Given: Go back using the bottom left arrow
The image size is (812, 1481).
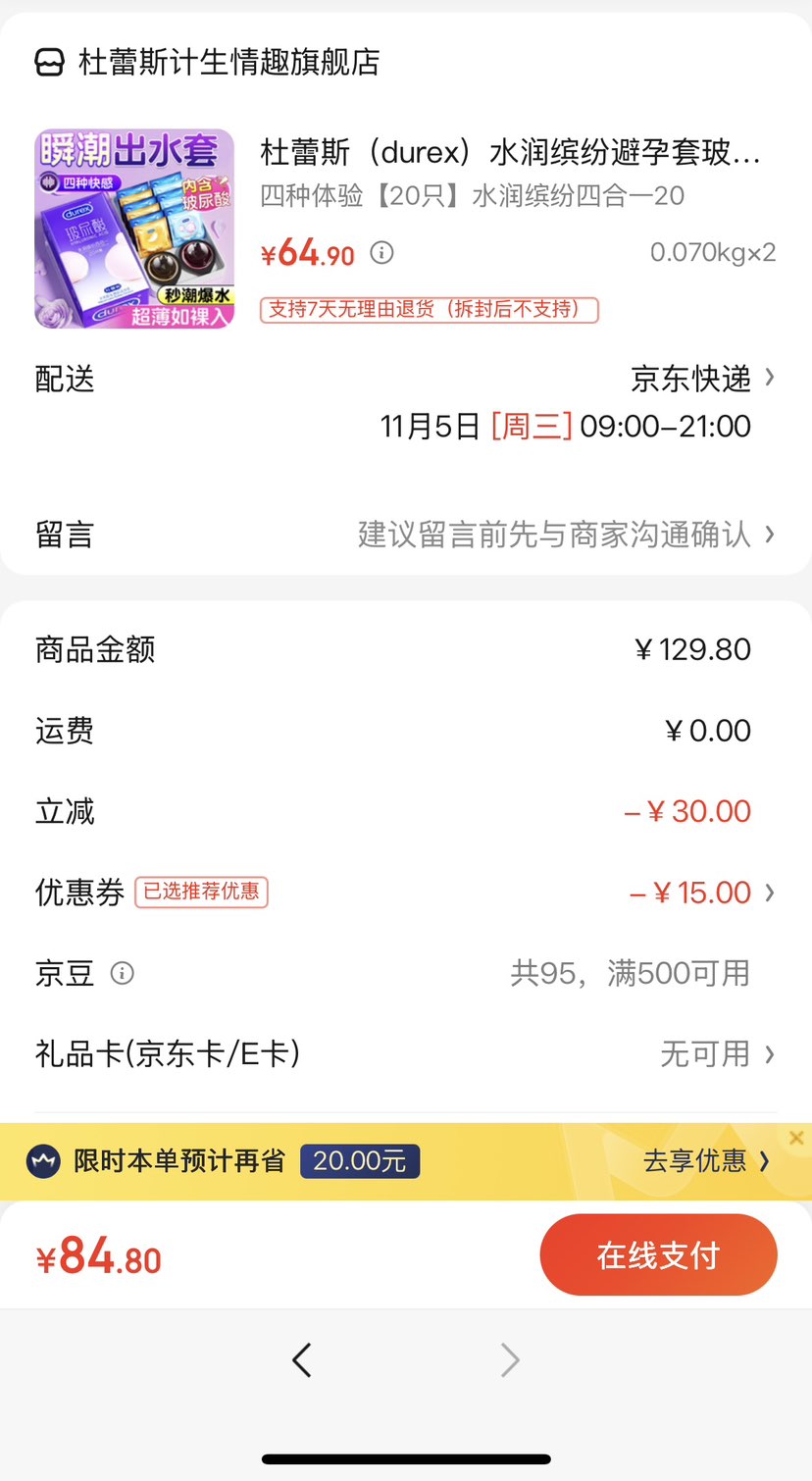Looking at the screenshot, I should click(302, 1360).
